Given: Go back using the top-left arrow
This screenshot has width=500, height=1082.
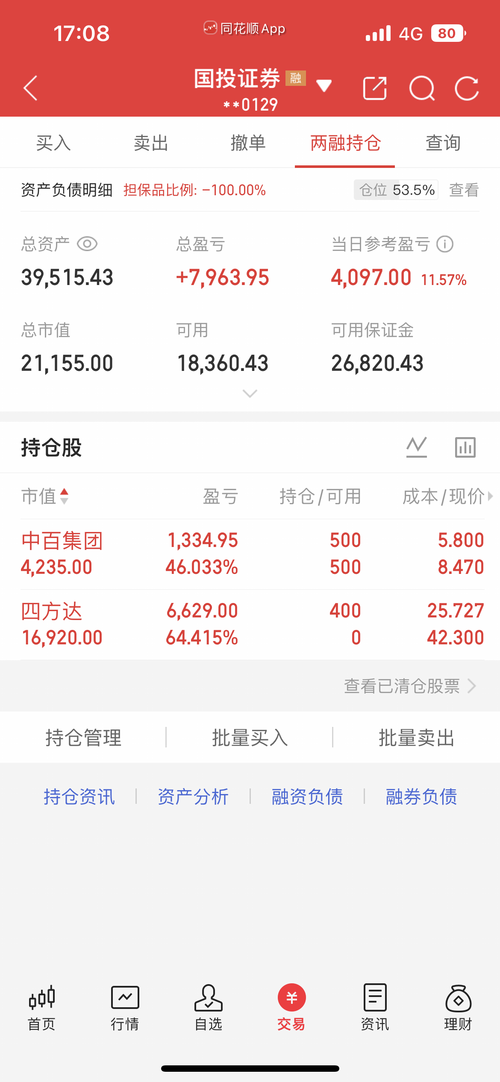Looking at the screenshot, I should (30, 88).
